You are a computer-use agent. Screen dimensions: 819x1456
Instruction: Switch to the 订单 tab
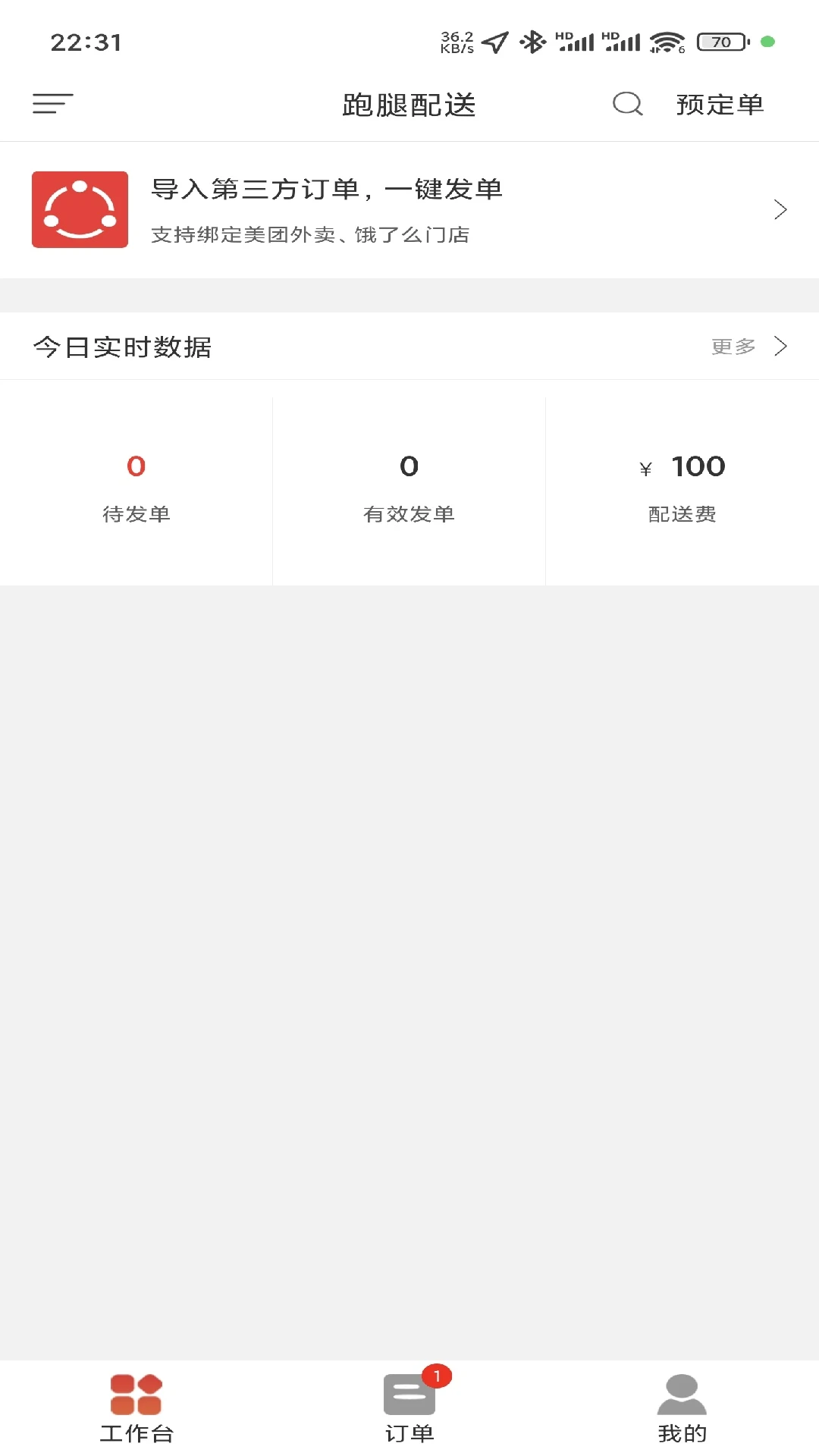[409, 1408]
